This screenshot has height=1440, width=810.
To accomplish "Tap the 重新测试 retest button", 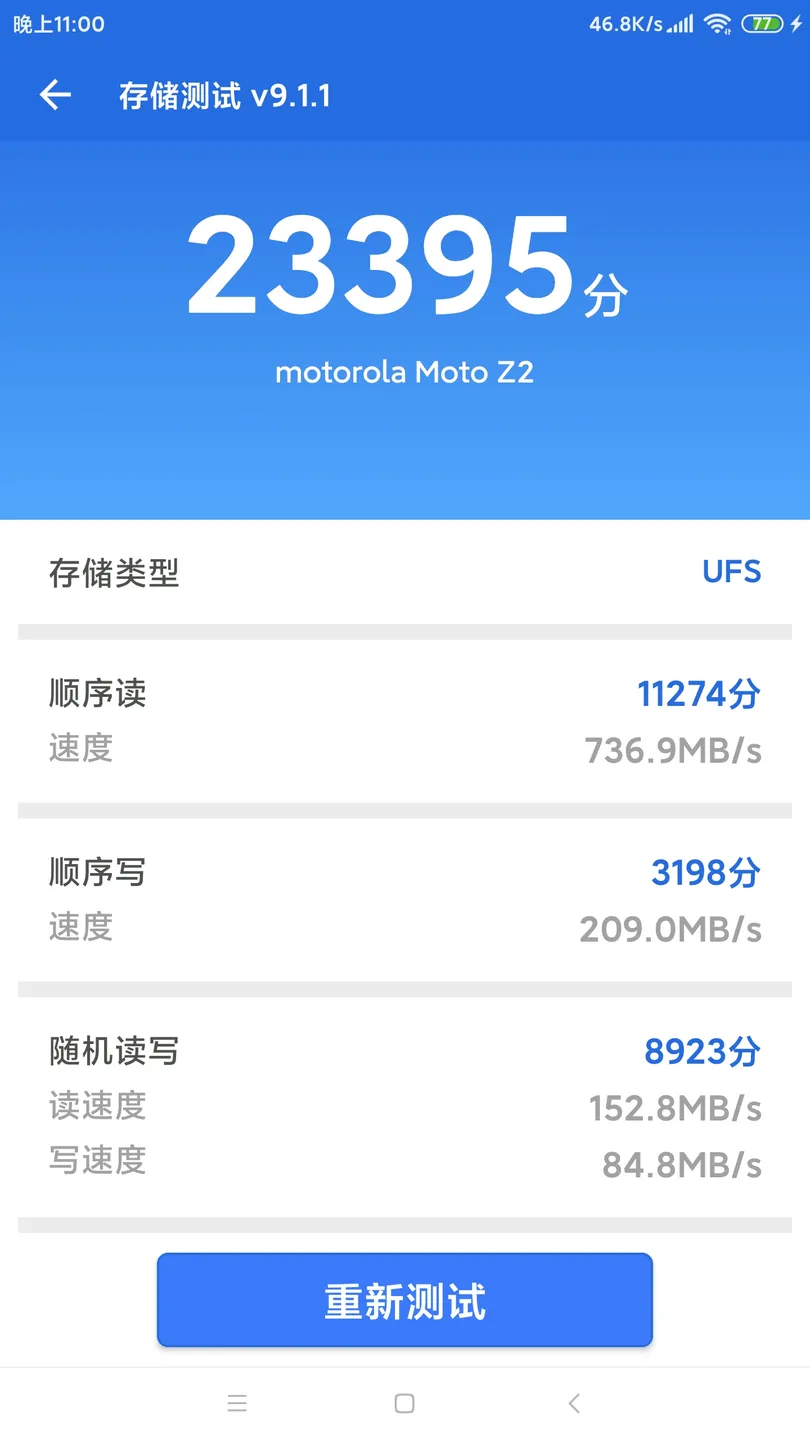I will click(x=405, y=1301).
